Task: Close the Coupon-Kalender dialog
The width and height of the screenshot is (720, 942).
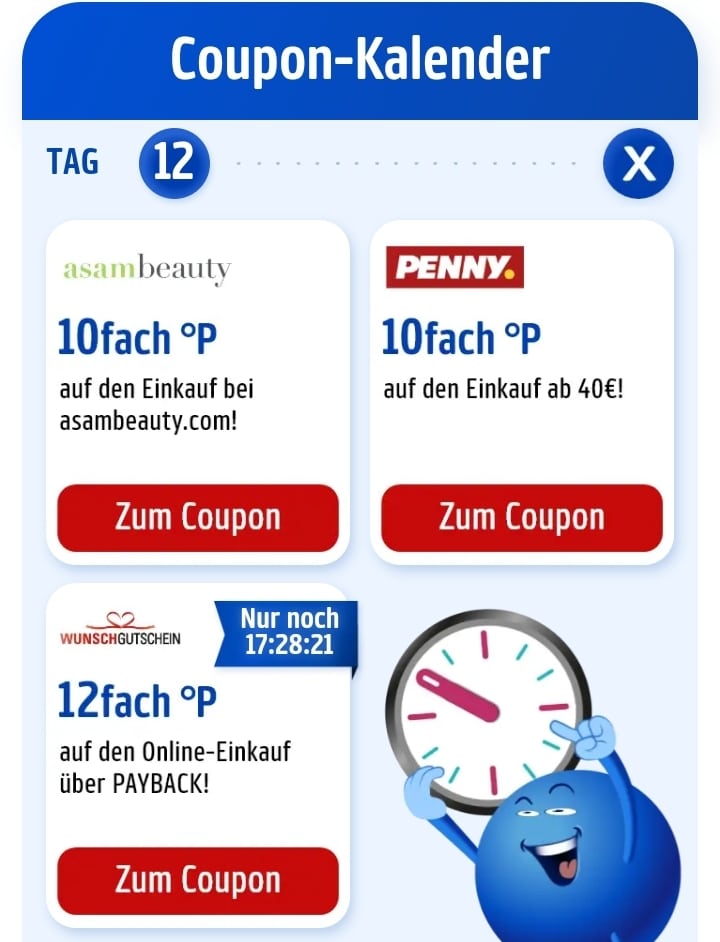Action: tap(638, 163)
